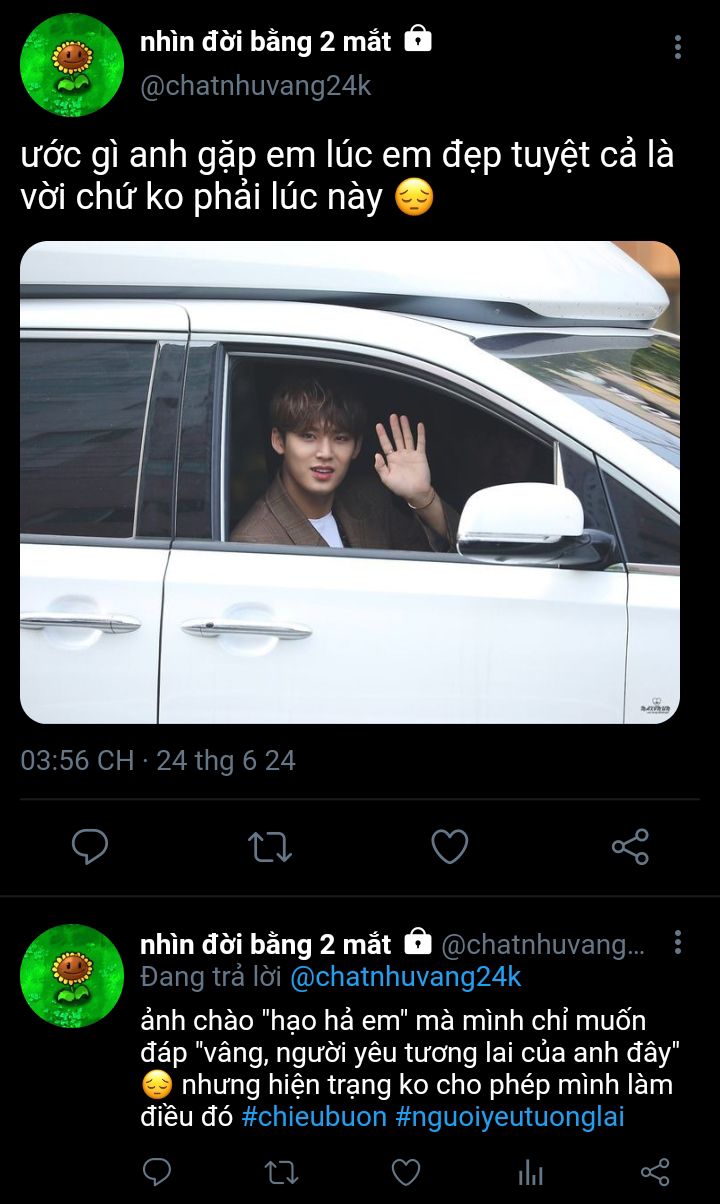Tap the @chatnhuvang24k mention link

click(x=405, y=977)
